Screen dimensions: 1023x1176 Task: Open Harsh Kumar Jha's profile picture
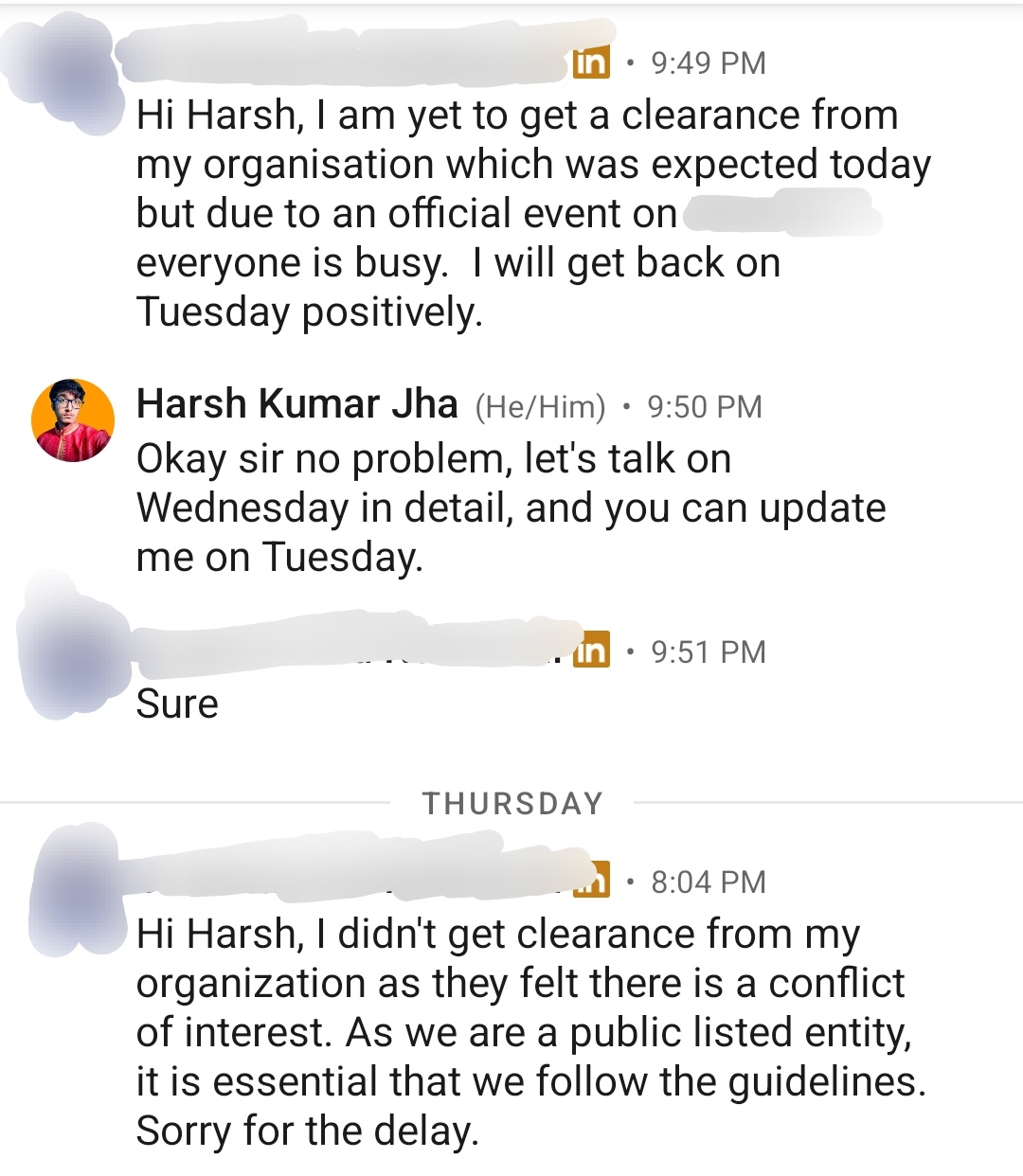click(73, 420)
